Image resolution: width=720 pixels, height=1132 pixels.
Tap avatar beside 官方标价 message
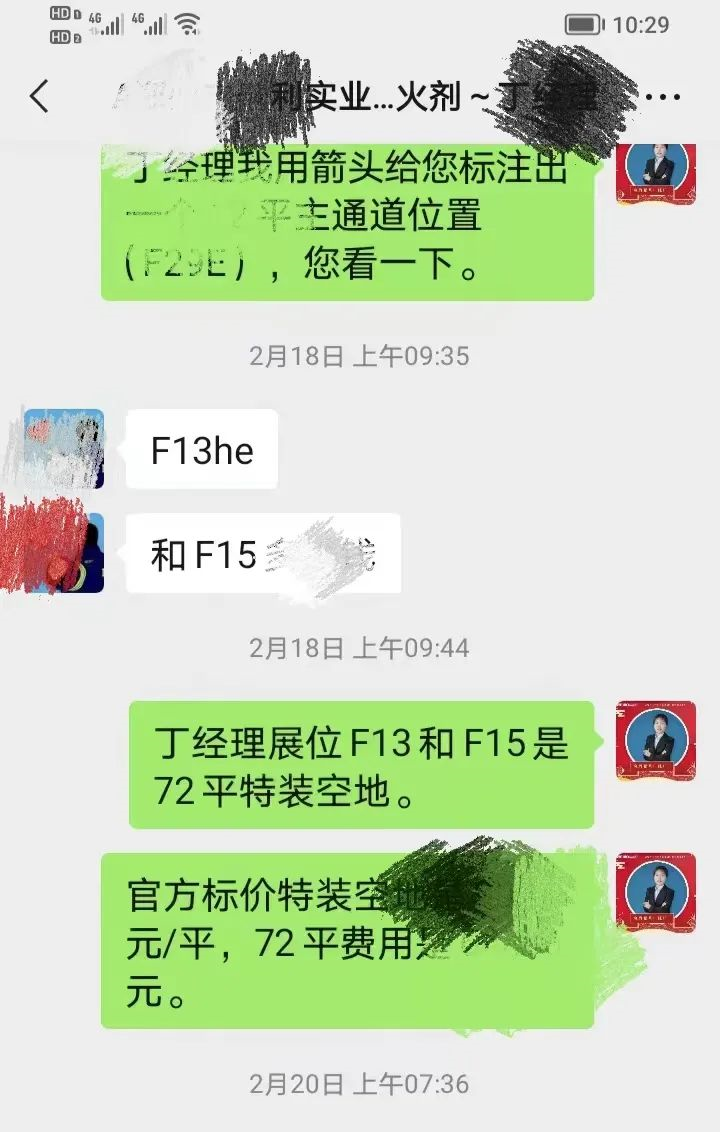(655, 892)
